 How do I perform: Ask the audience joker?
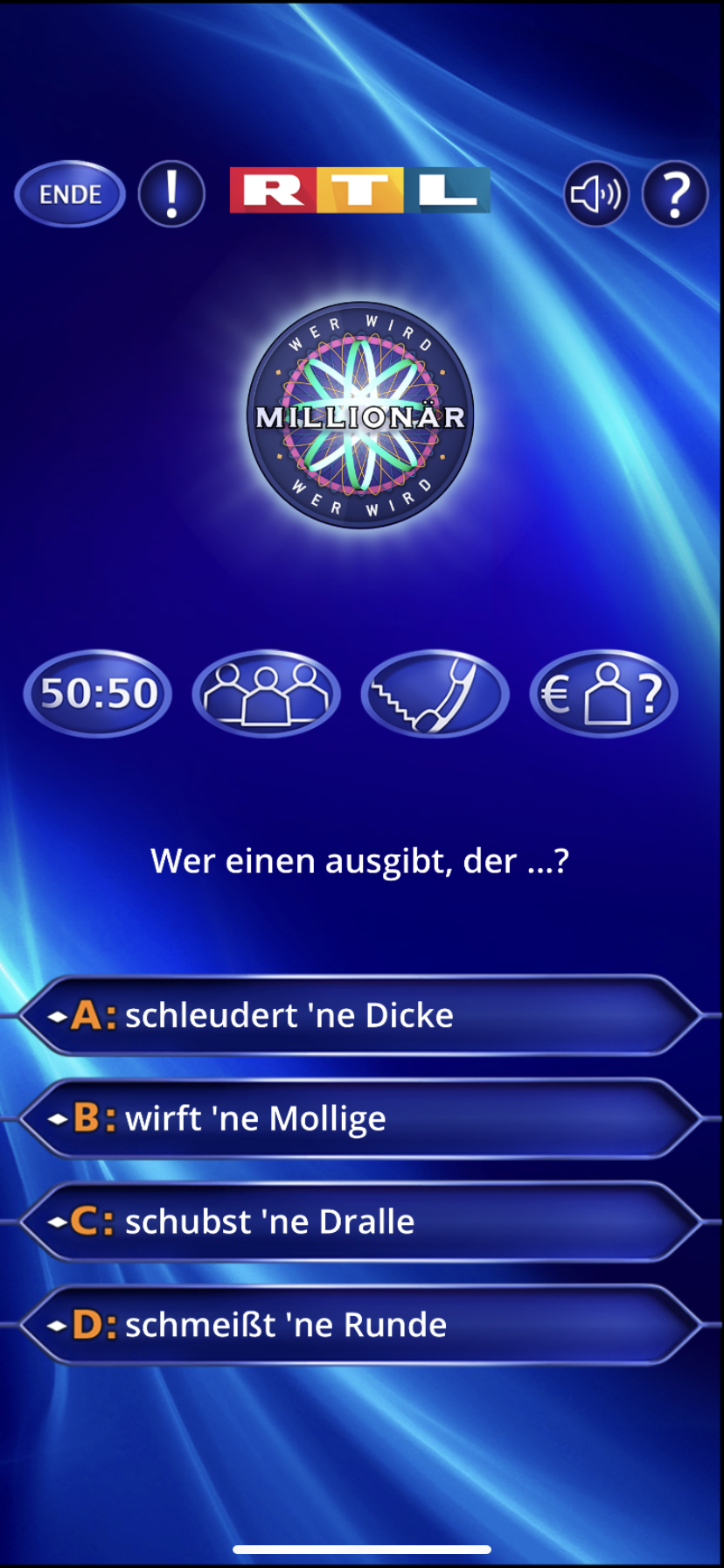(x=266, y=693)
